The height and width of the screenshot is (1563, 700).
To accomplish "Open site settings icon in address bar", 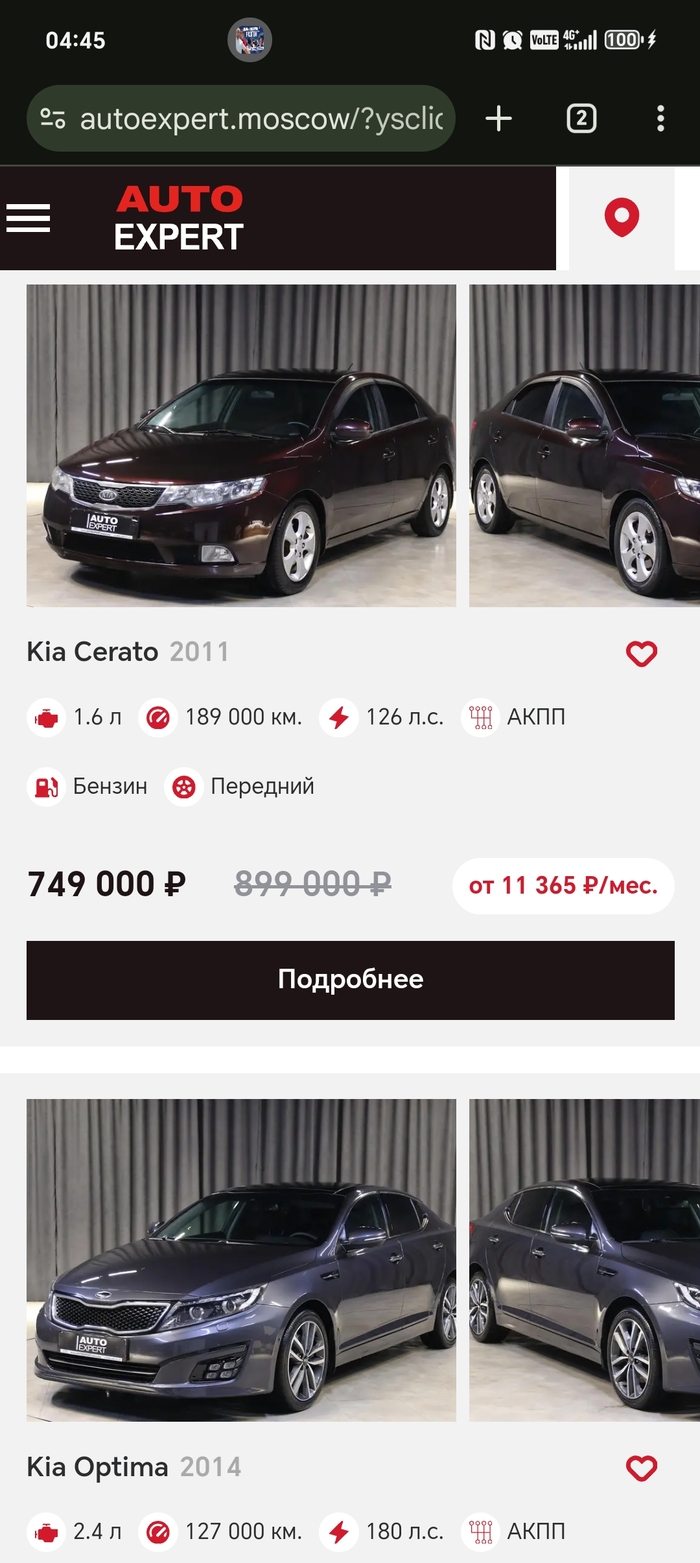I will [54, 119].
